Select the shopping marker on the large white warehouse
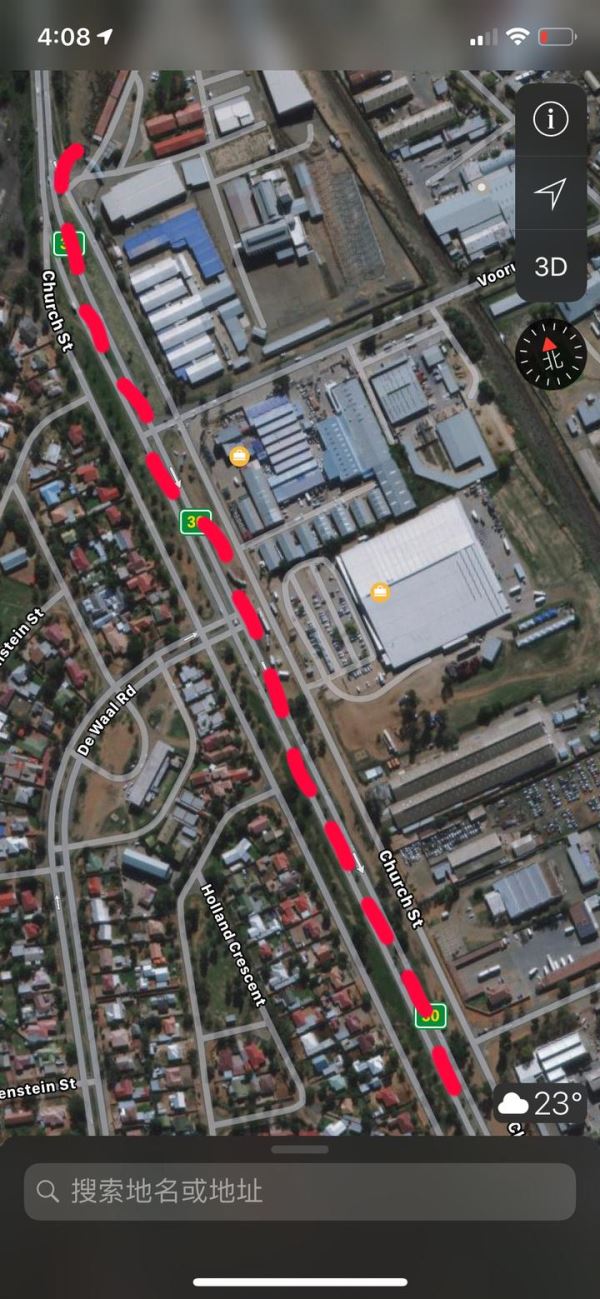 click(380, 592)
